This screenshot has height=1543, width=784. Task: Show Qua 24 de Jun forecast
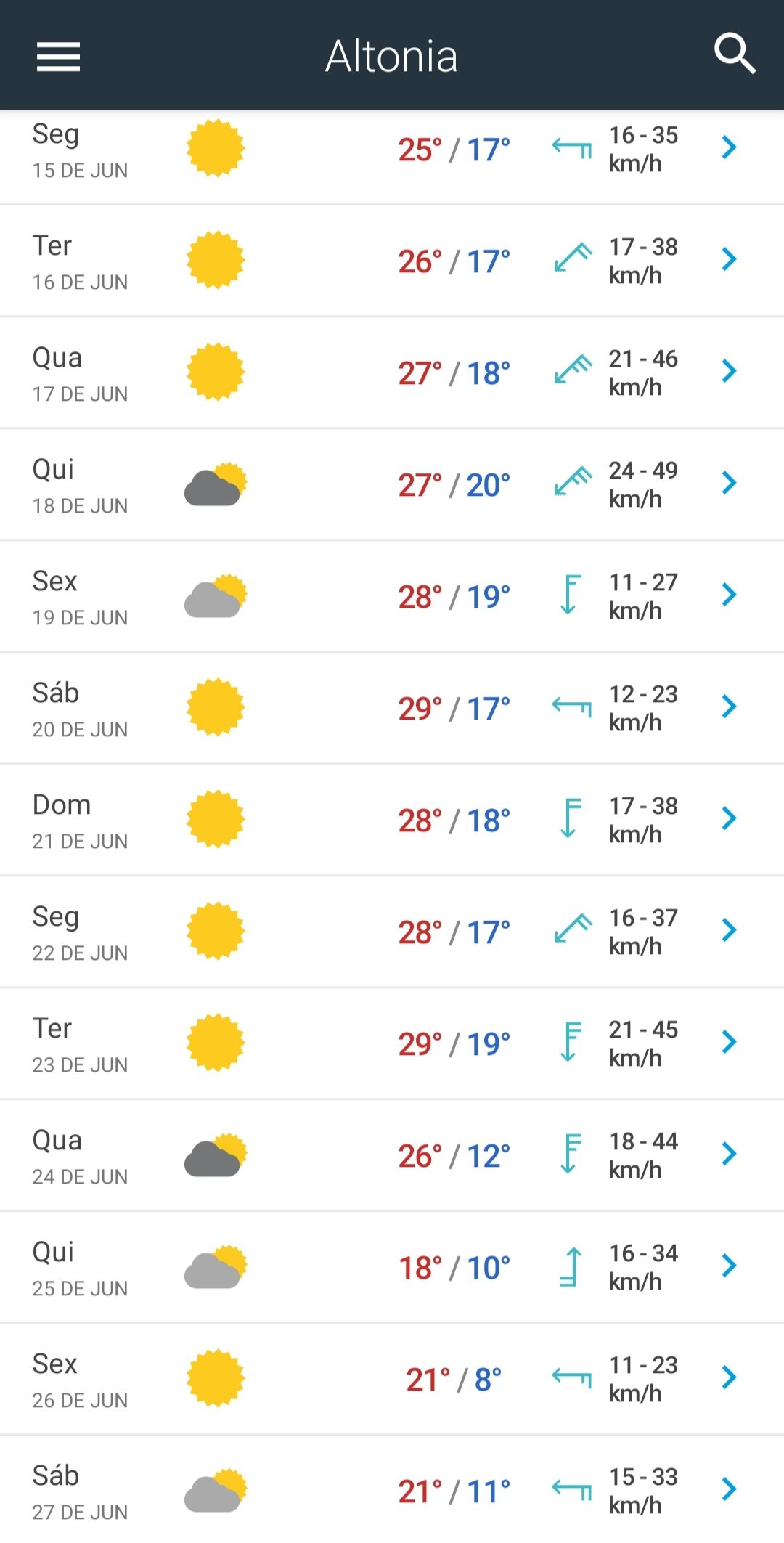click(x=392, y=1155)
